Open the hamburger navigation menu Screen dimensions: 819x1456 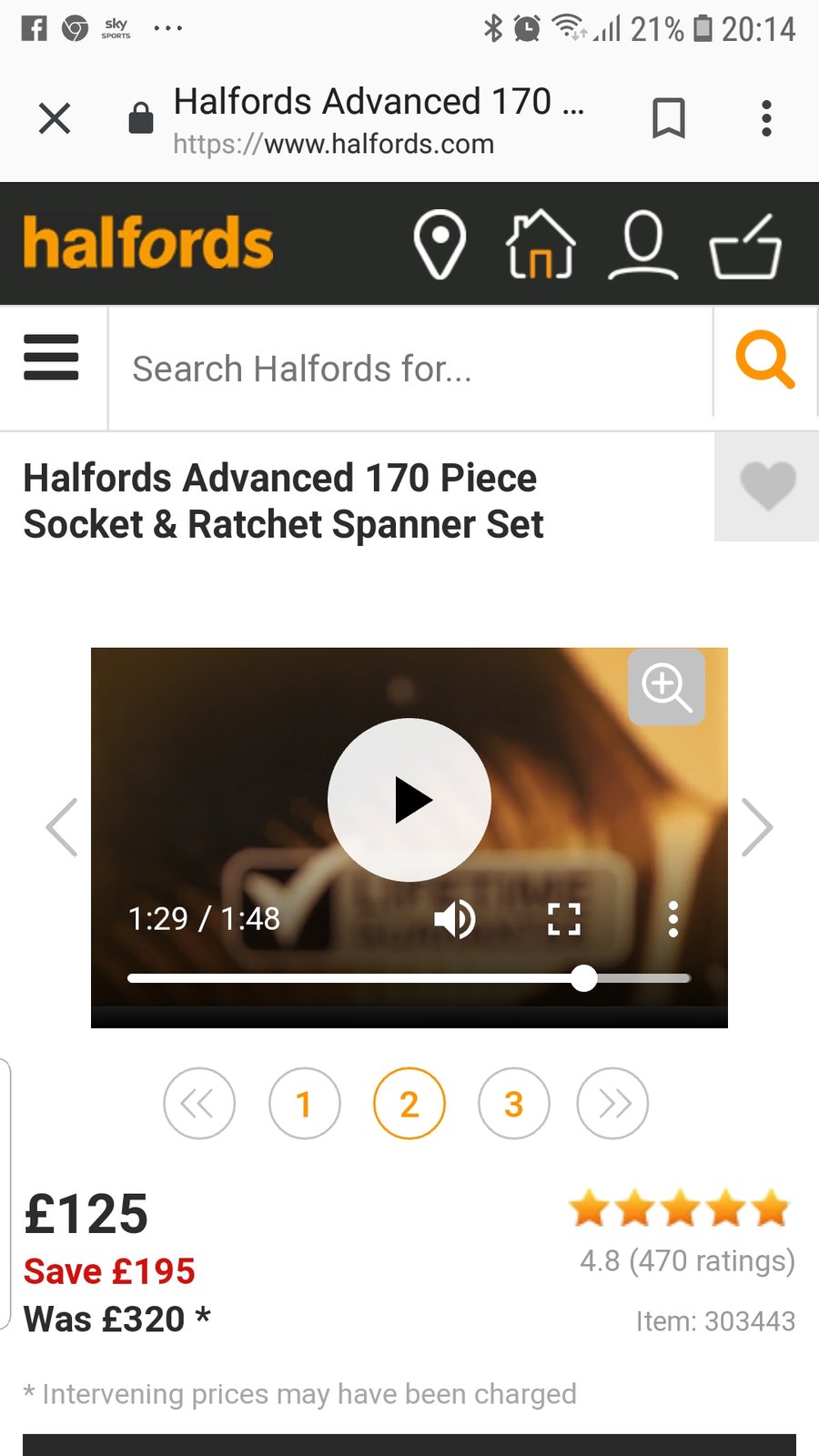click(52, 357)
